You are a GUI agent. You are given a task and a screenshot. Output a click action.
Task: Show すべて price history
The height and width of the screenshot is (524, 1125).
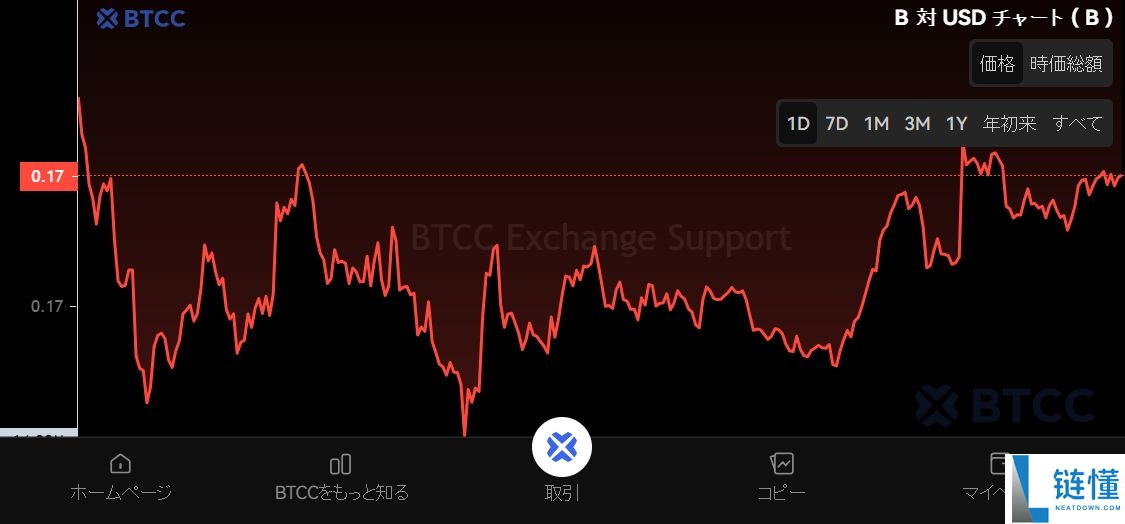[1077, 124]
